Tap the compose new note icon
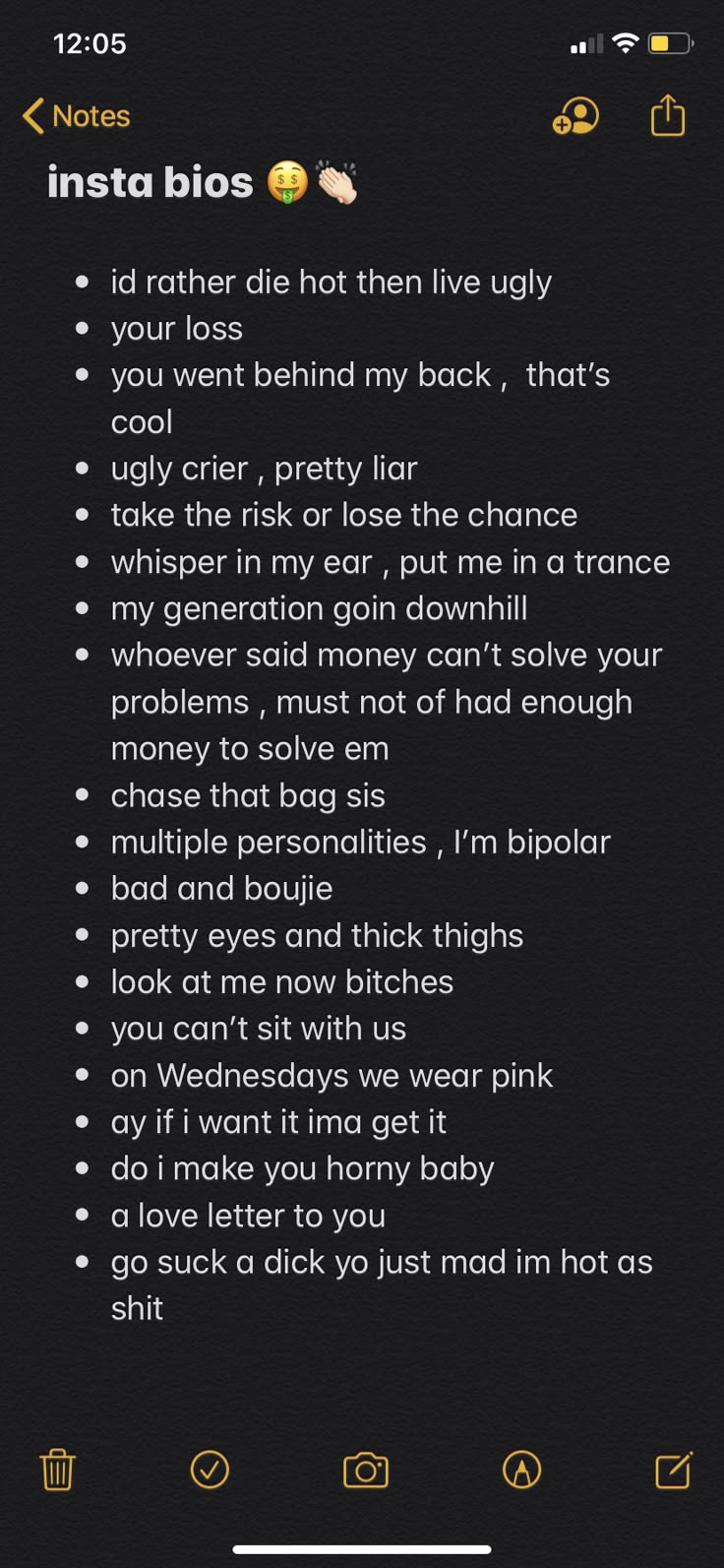The height and width of the screenshot is (1568, 724). [671, 1471]
